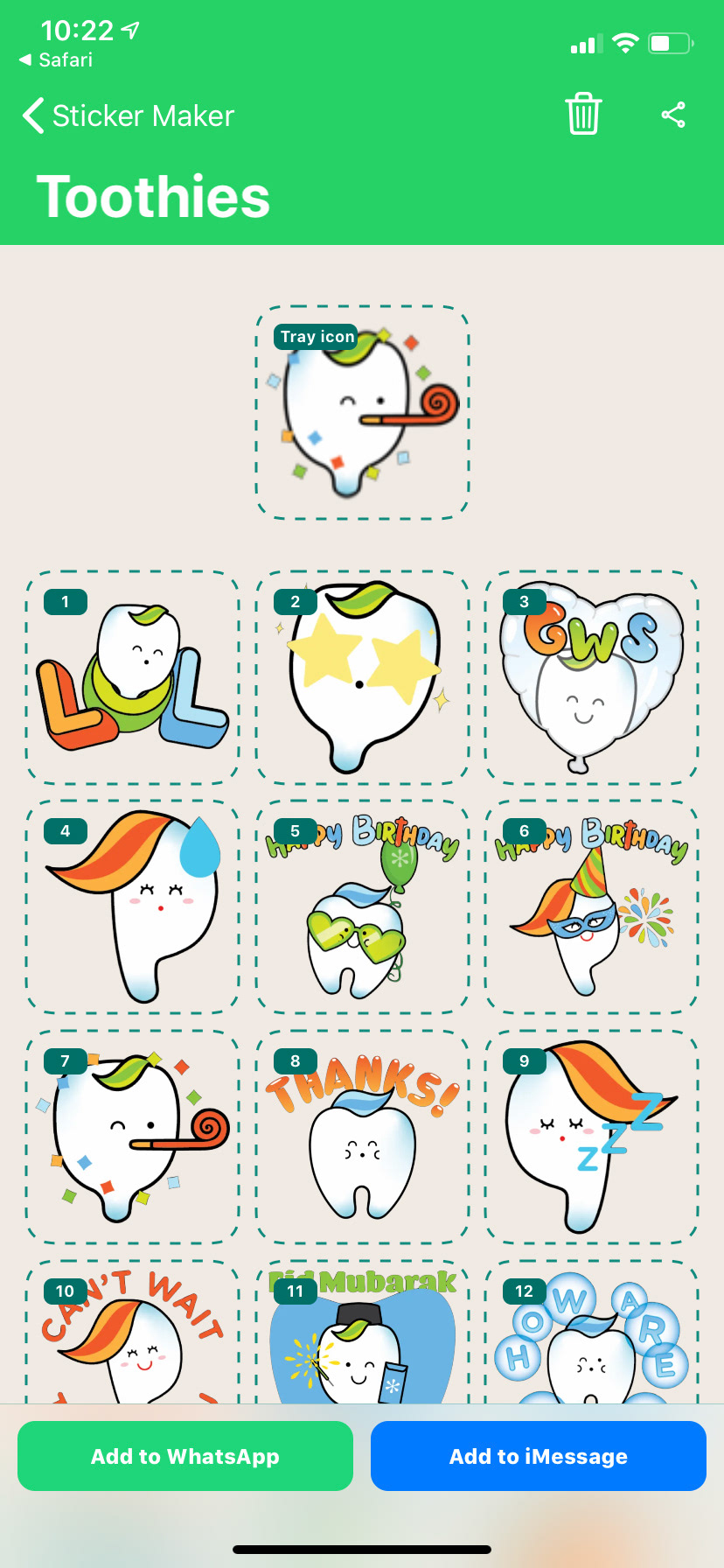Add the pack to WhatsApp
Image resolution: width=724 pixels, height=1568 pixels.
[x=185, y=1456]
